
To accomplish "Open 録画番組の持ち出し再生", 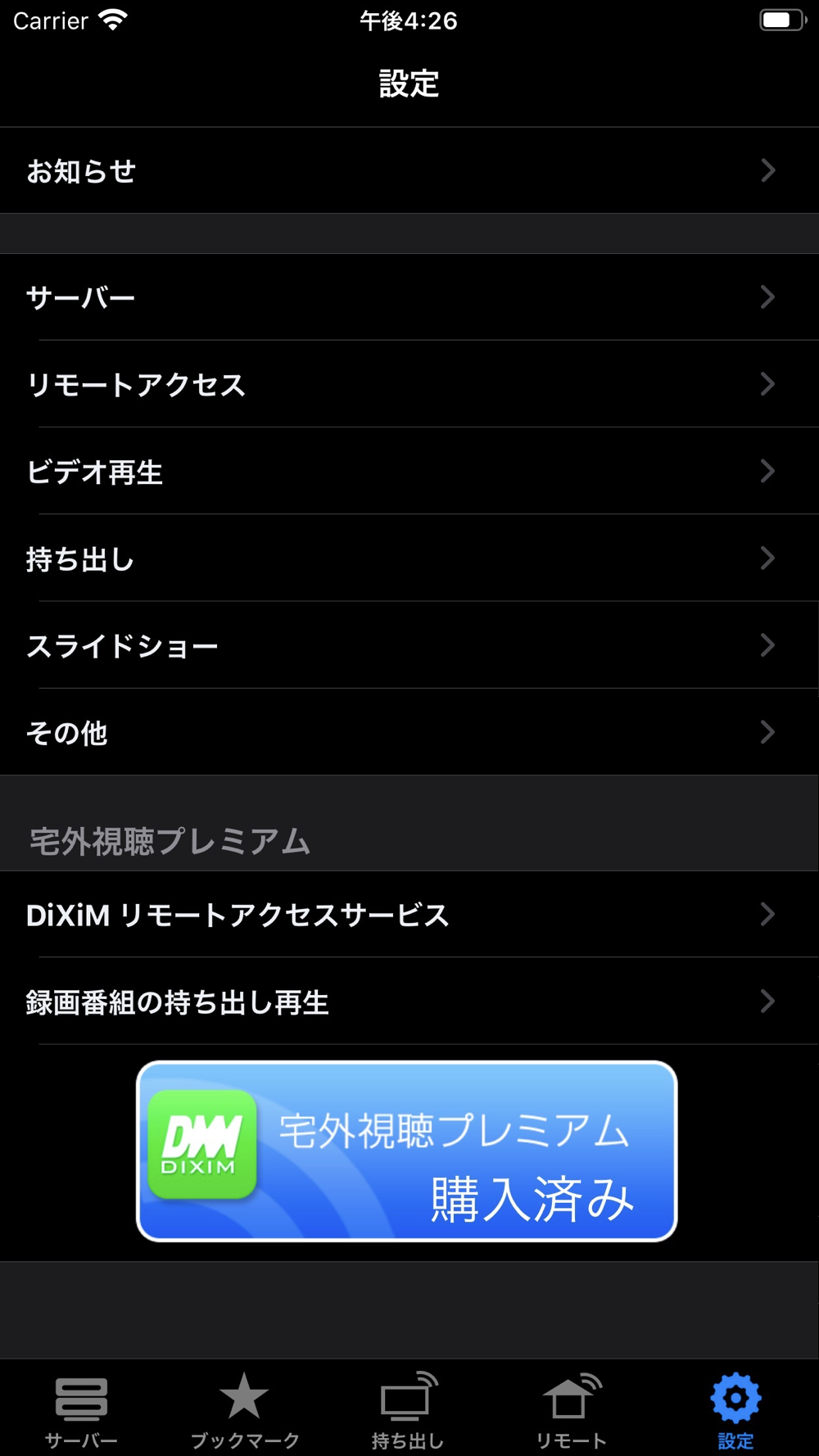I will 409,1001.
